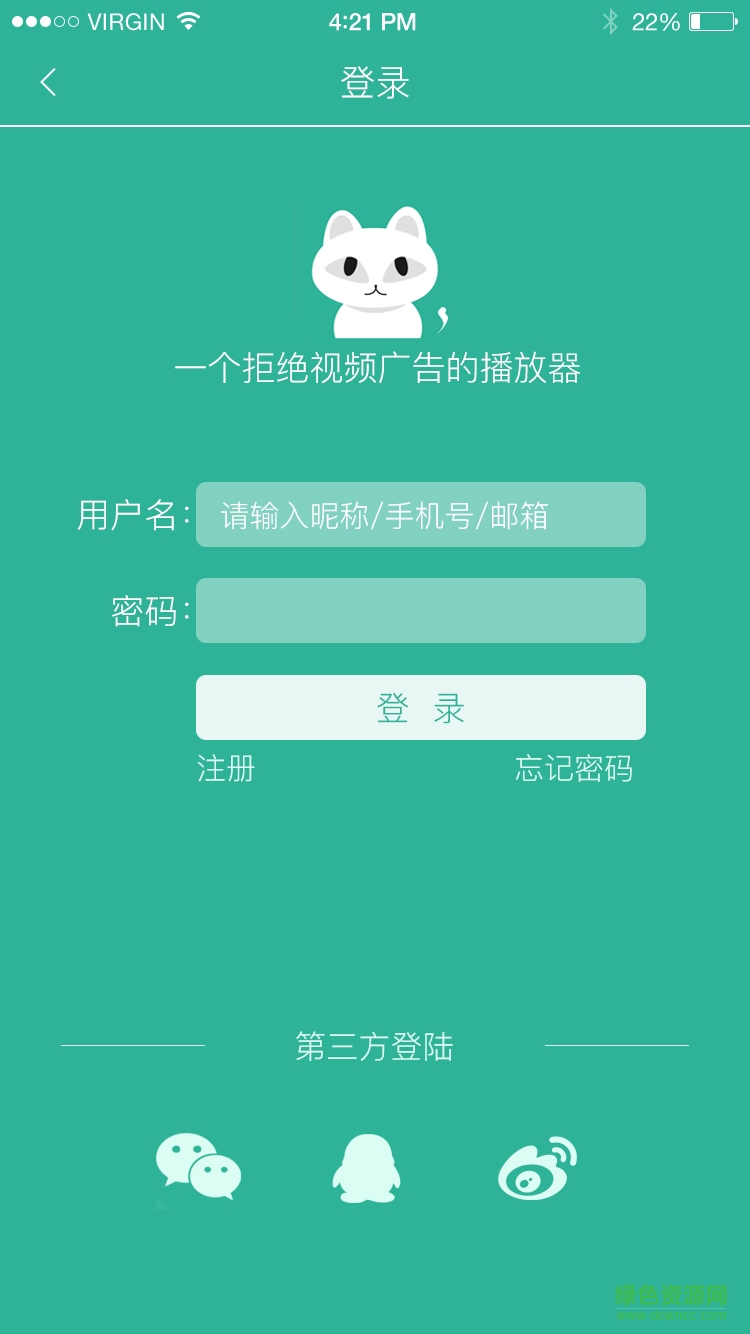Viewport: 750px width, 1334px height.
Task: Go back from the login screen
Action: click(48, 82)
